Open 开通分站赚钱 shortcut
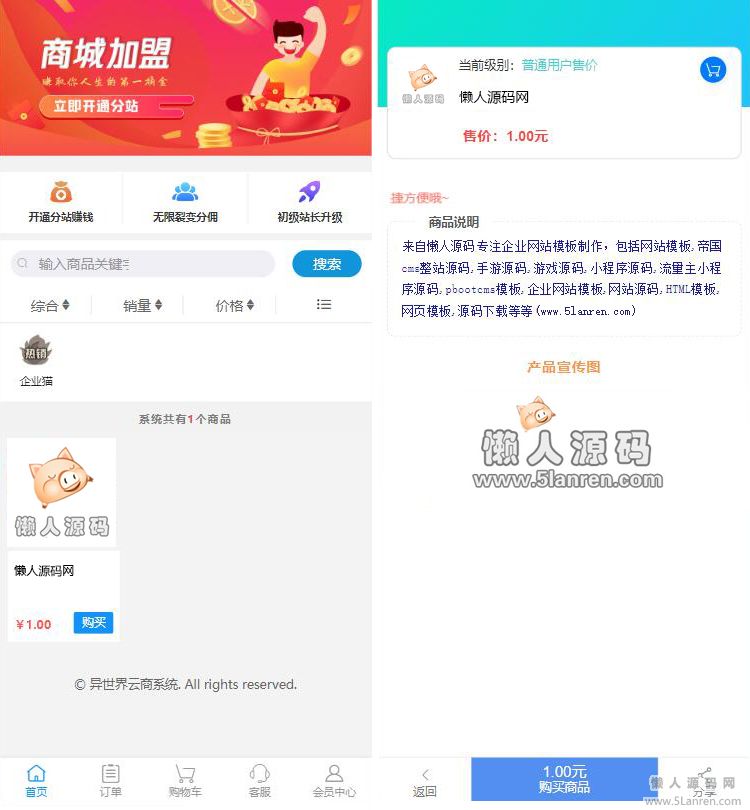 pos(61,201)
